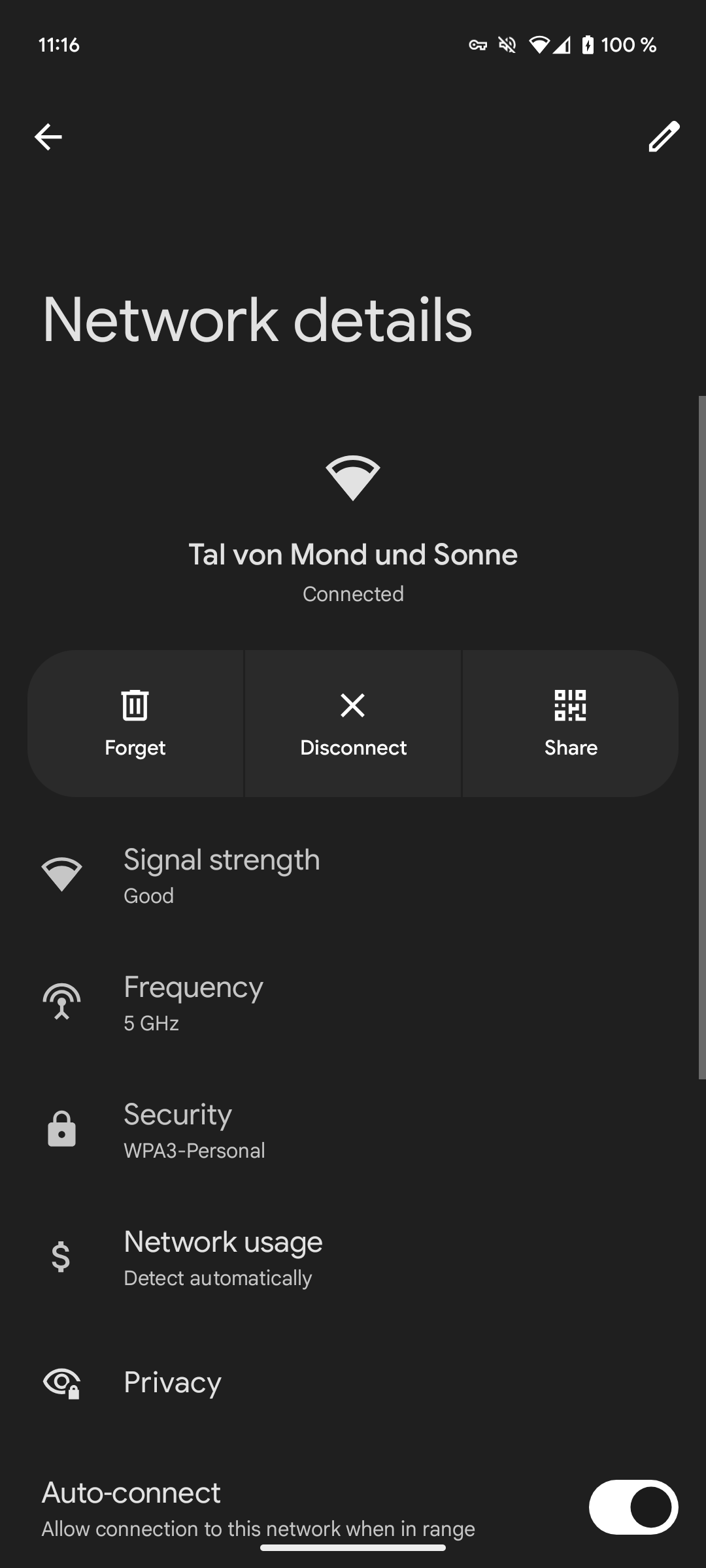This screenshot has width=706, height=1568.
Task: Open Network usage setting
Action: point(222,1257)
